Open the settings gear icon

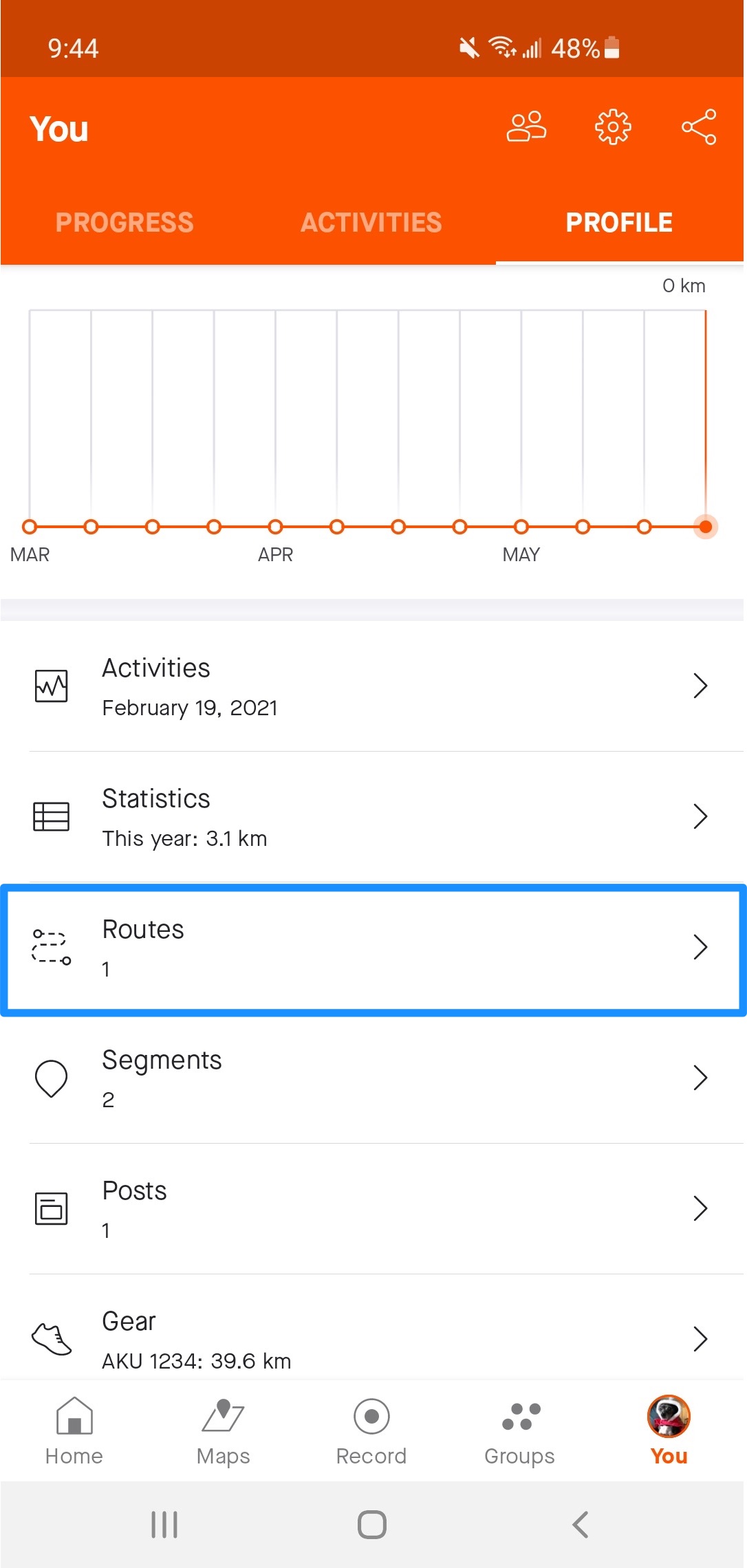tap(612, 127)
